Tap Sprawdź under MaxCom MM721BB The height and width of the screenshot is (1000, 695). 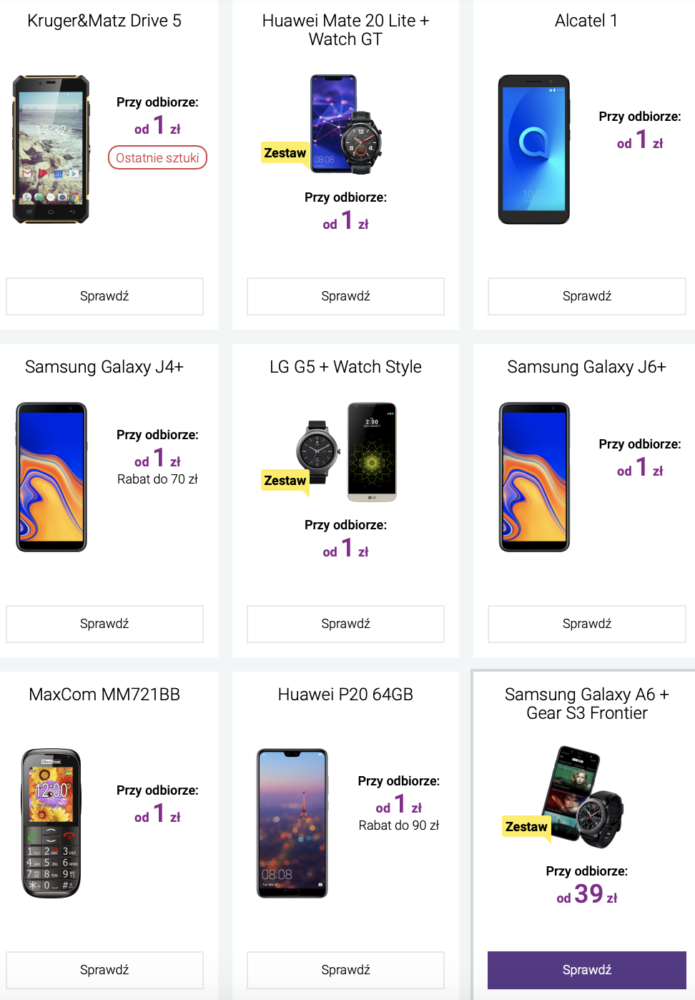coord(105,970)
